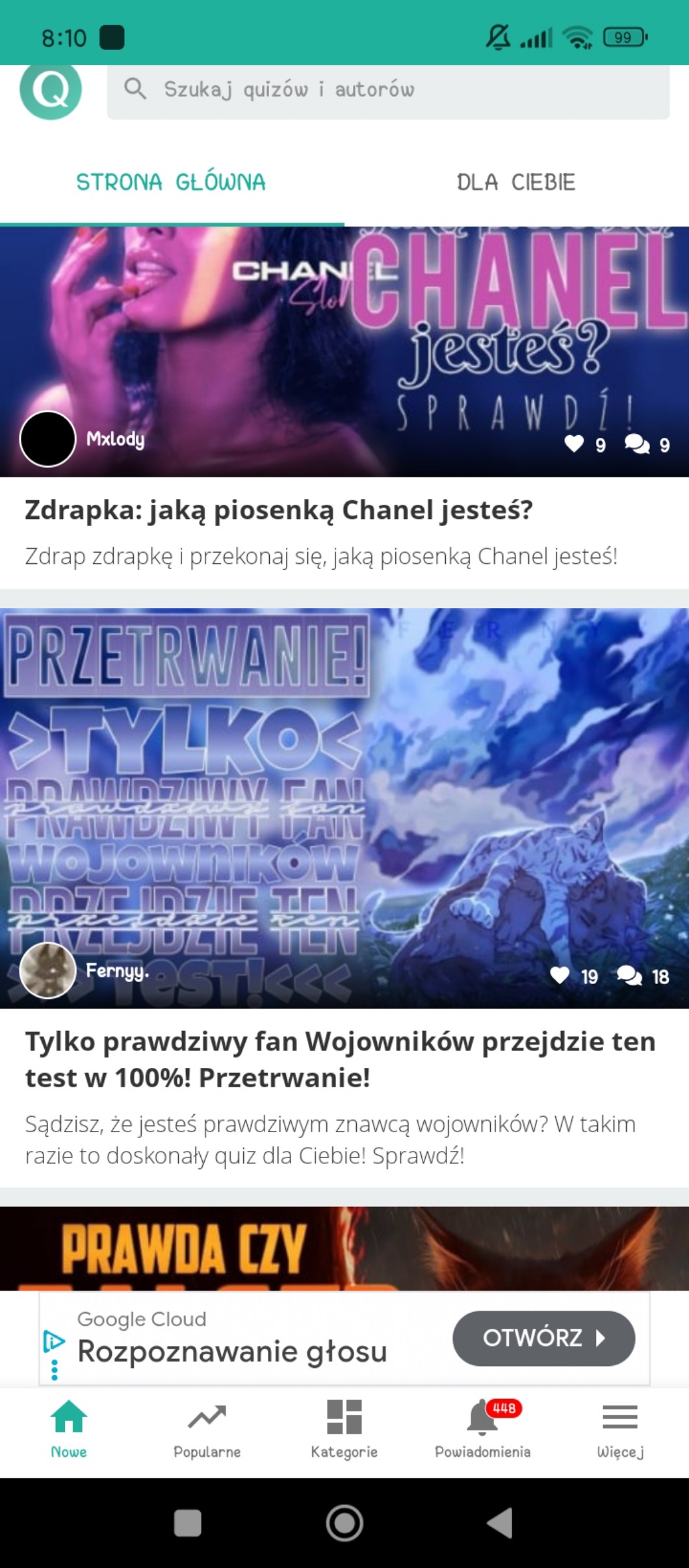Open the Wojowników Przetrwanie fan test quiz
Viewport: 689px width, 1568px height.
(x=340, y=1059)
